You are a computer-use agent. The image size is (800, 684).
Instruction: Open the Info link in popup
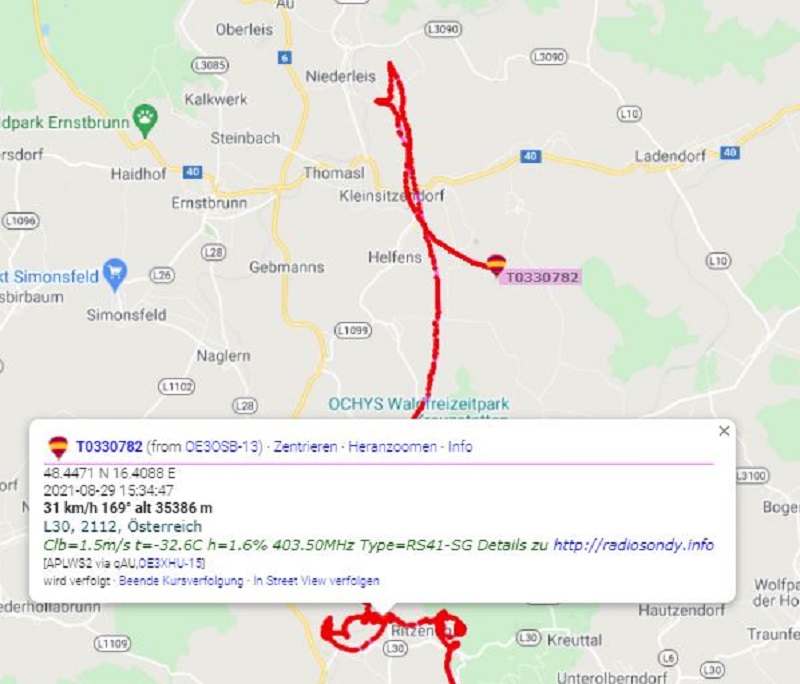point(460,447)
